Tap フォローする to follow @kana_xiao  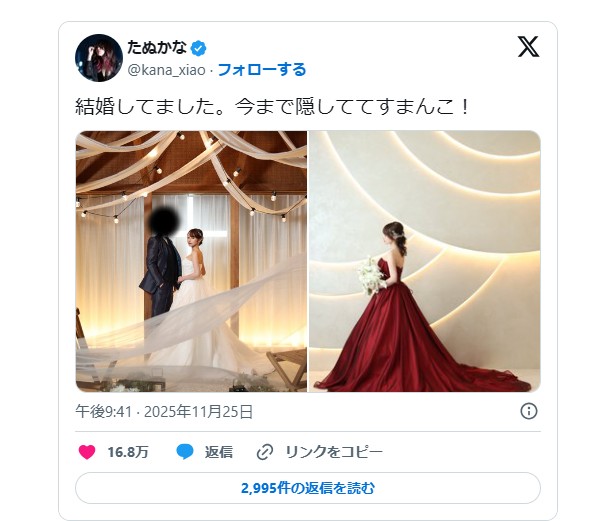261,70
